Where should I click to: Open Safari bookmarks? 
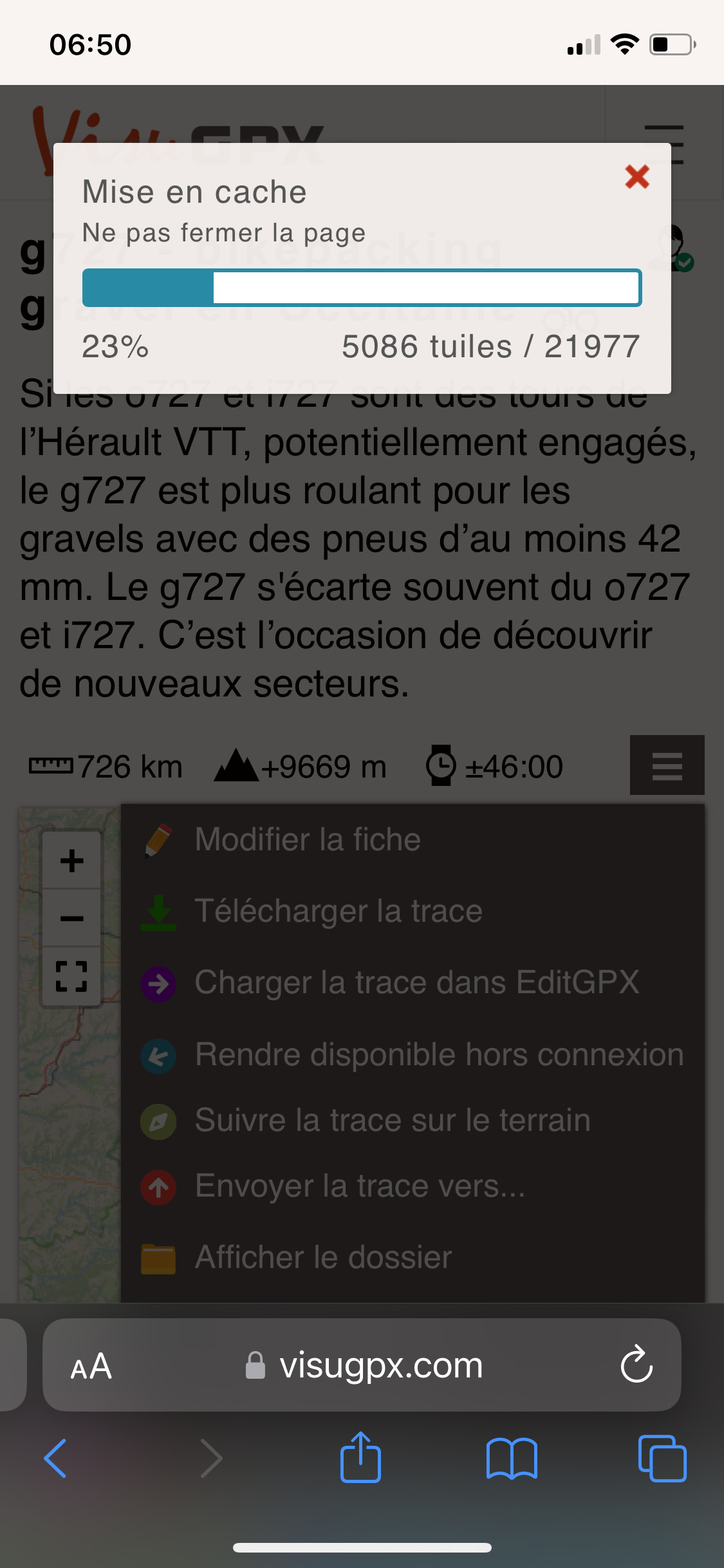pos(512,1459)
